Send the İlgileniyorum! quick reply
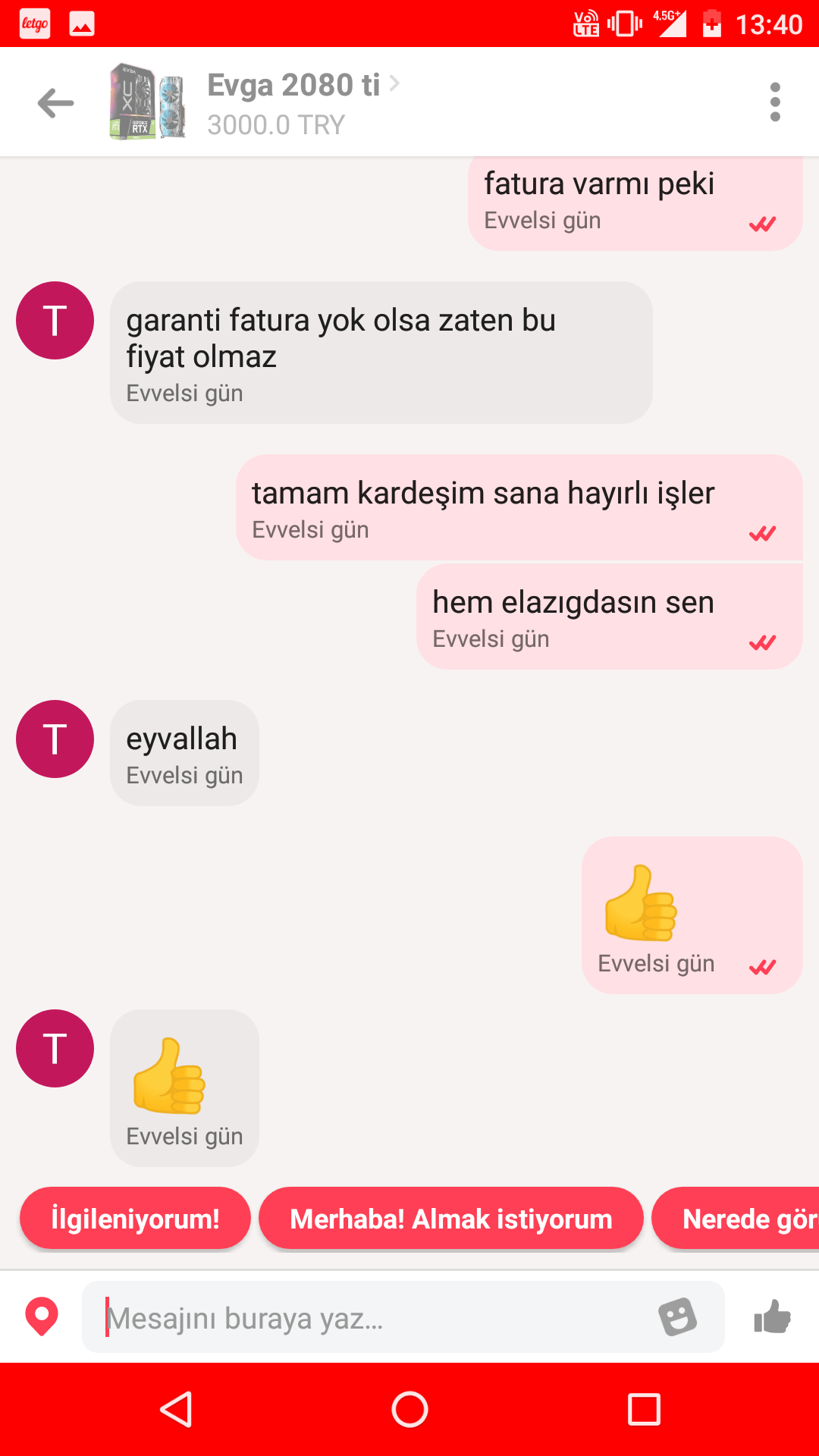 click(135, 1219)
